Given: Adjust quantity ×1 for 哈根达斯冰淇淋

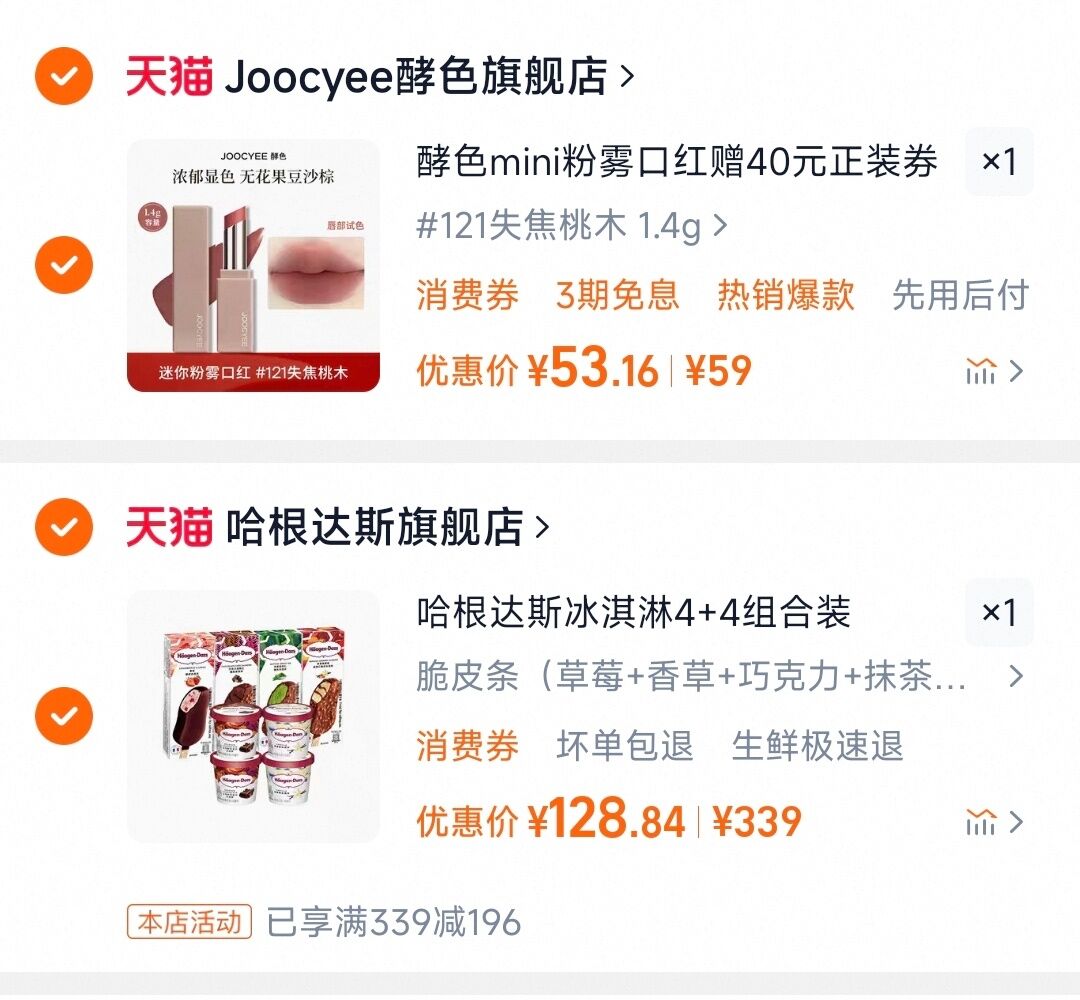Looking at the screenshot, I should click(x=998, y=612).
